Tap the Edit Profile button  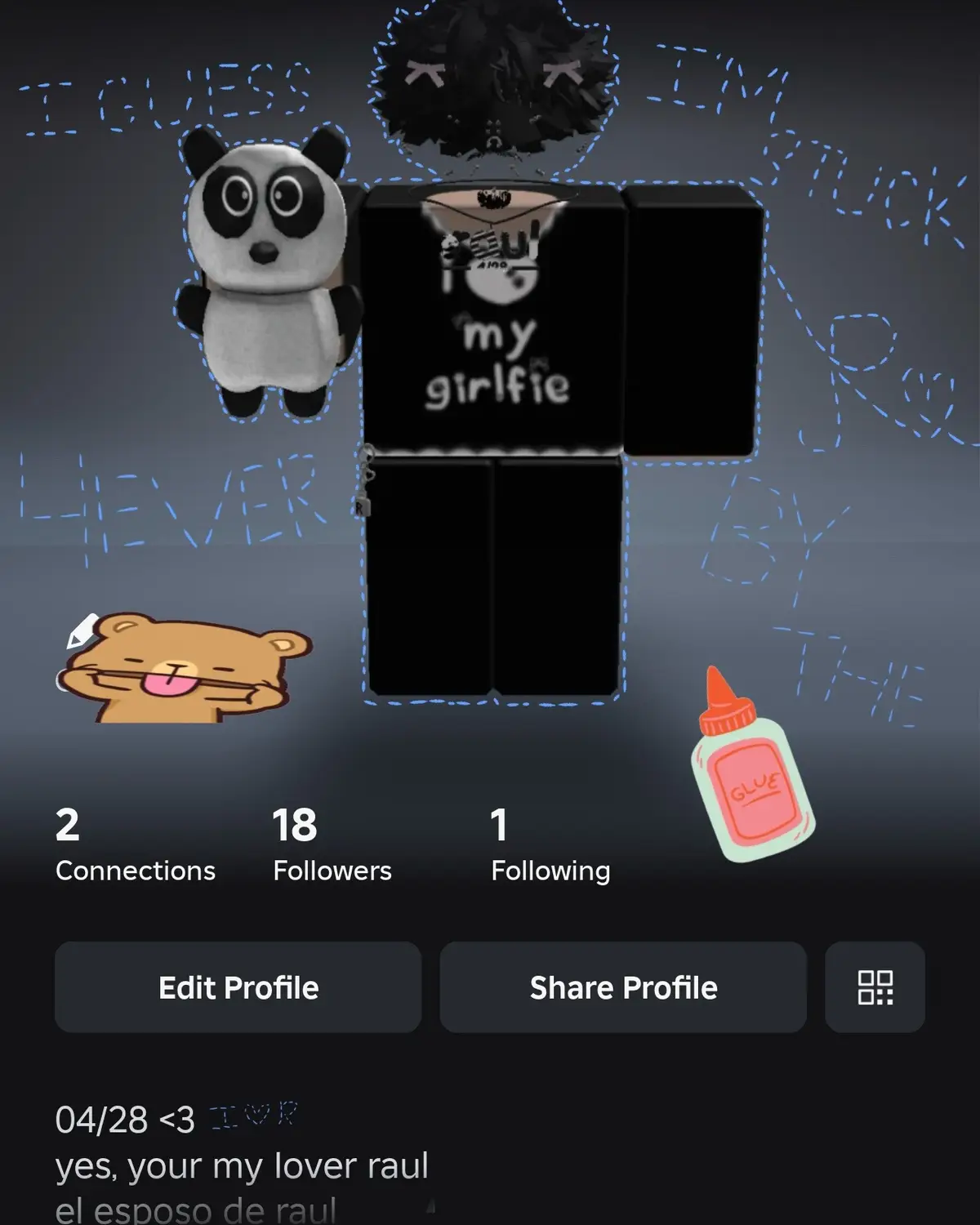coord(238,987)
